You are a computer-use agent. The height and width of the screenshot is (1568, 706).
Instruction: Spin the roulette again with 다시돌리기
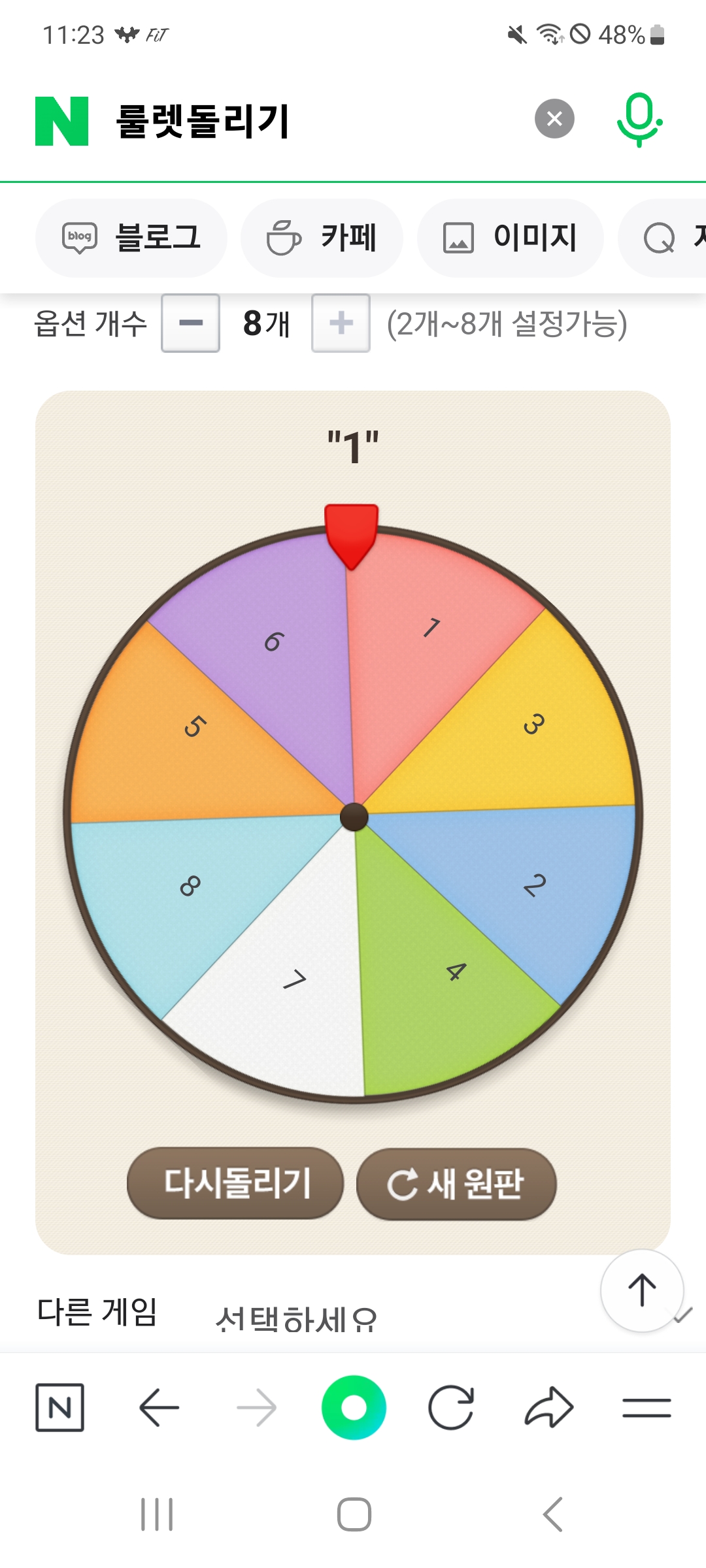coord(235,1183)
